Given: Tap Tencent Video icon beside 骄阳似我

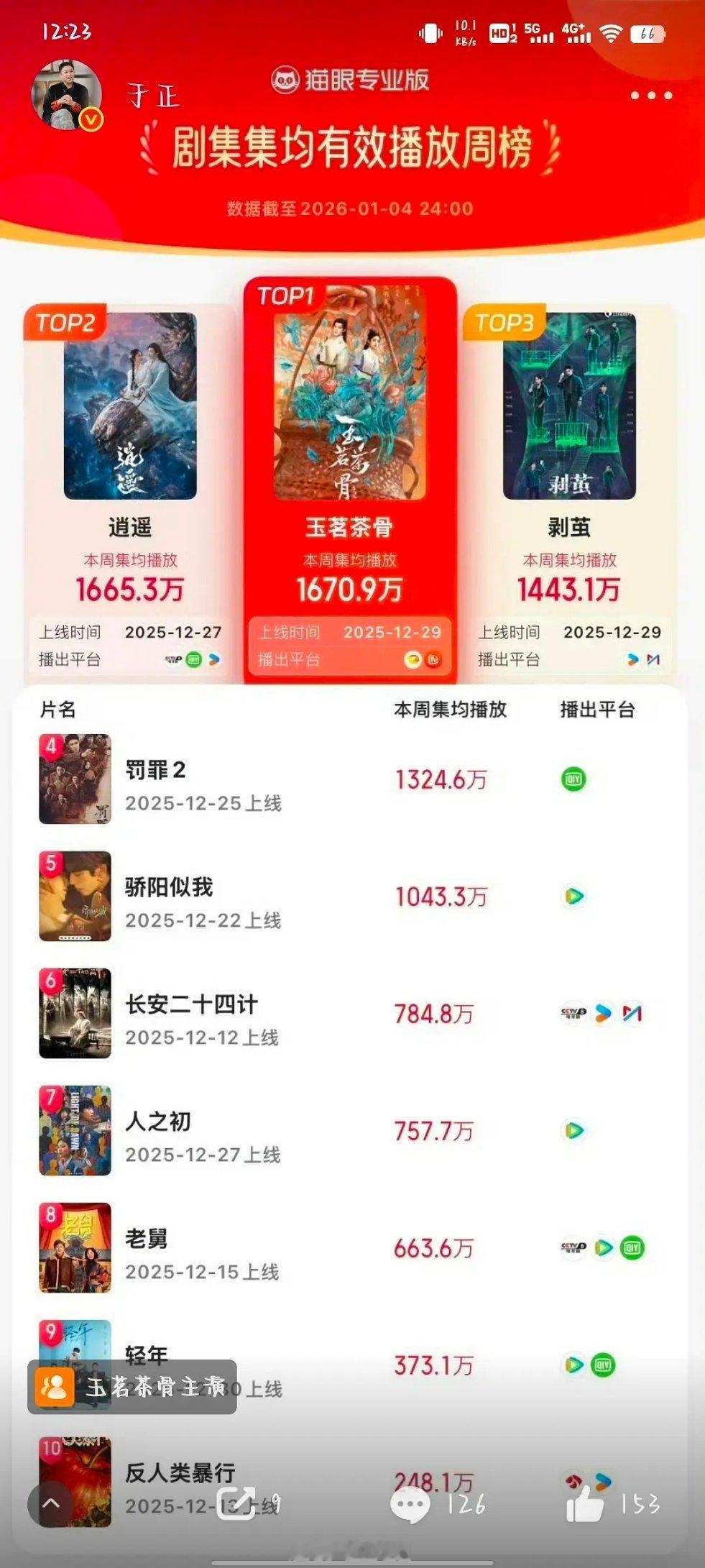Looking at the screenshot, I should click(x=574, y=895).
